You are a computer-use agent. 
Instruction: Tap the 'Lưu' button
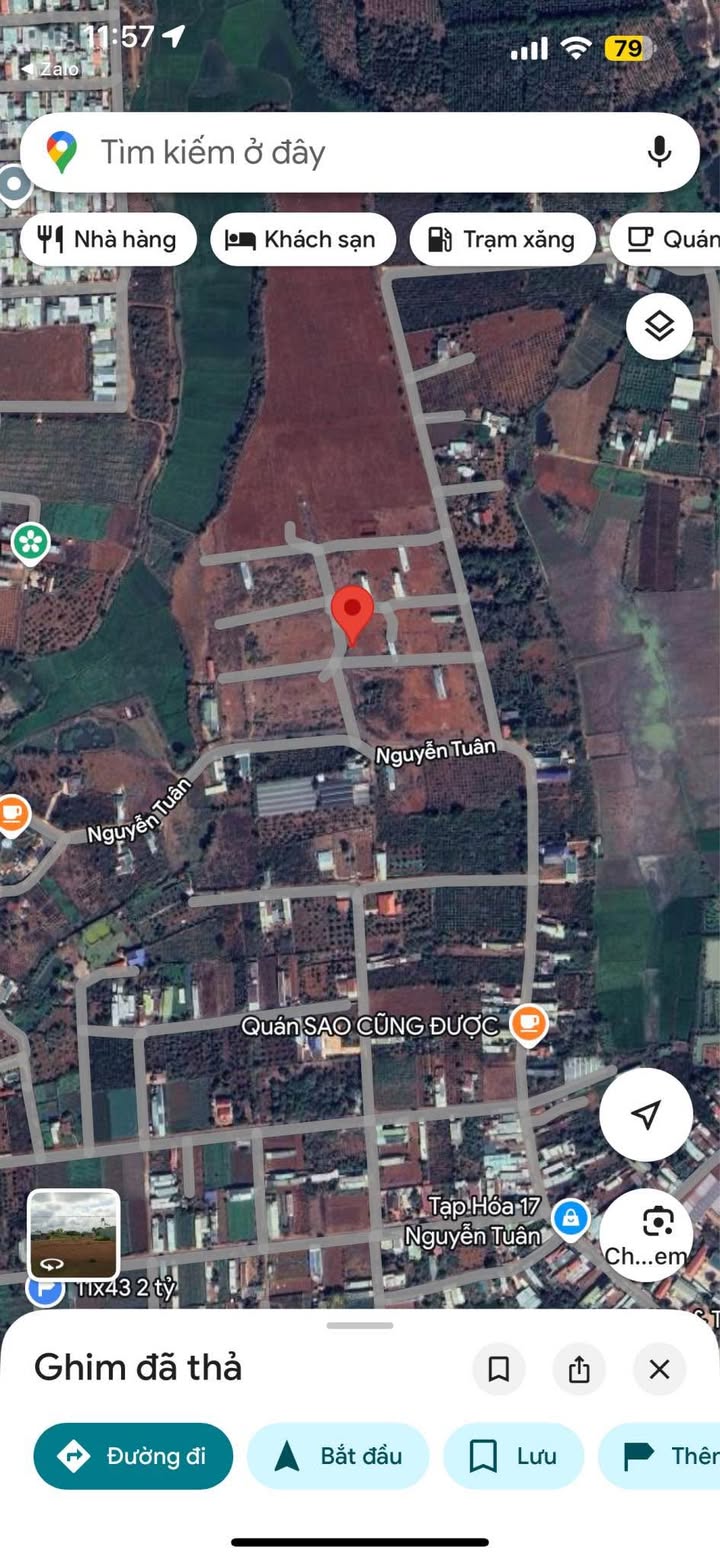(513, 1456)
